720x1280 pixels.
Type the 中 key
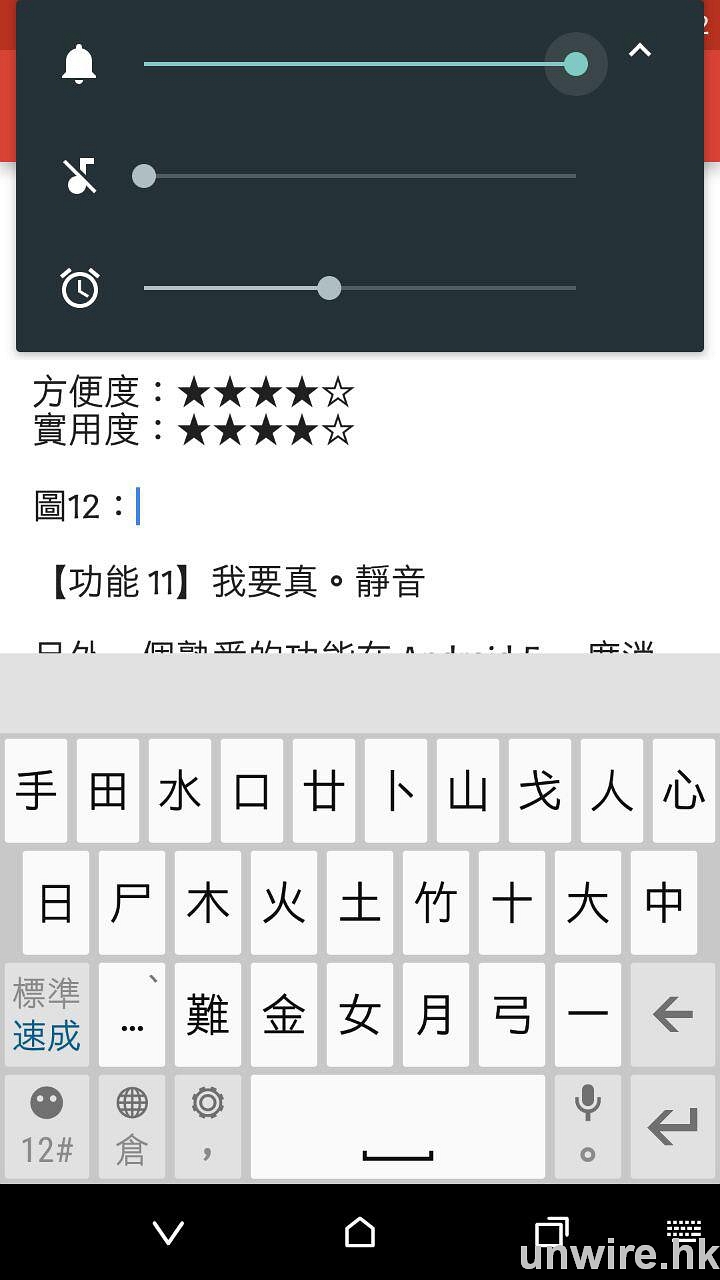pyautogui.click(x=664, y=903)
